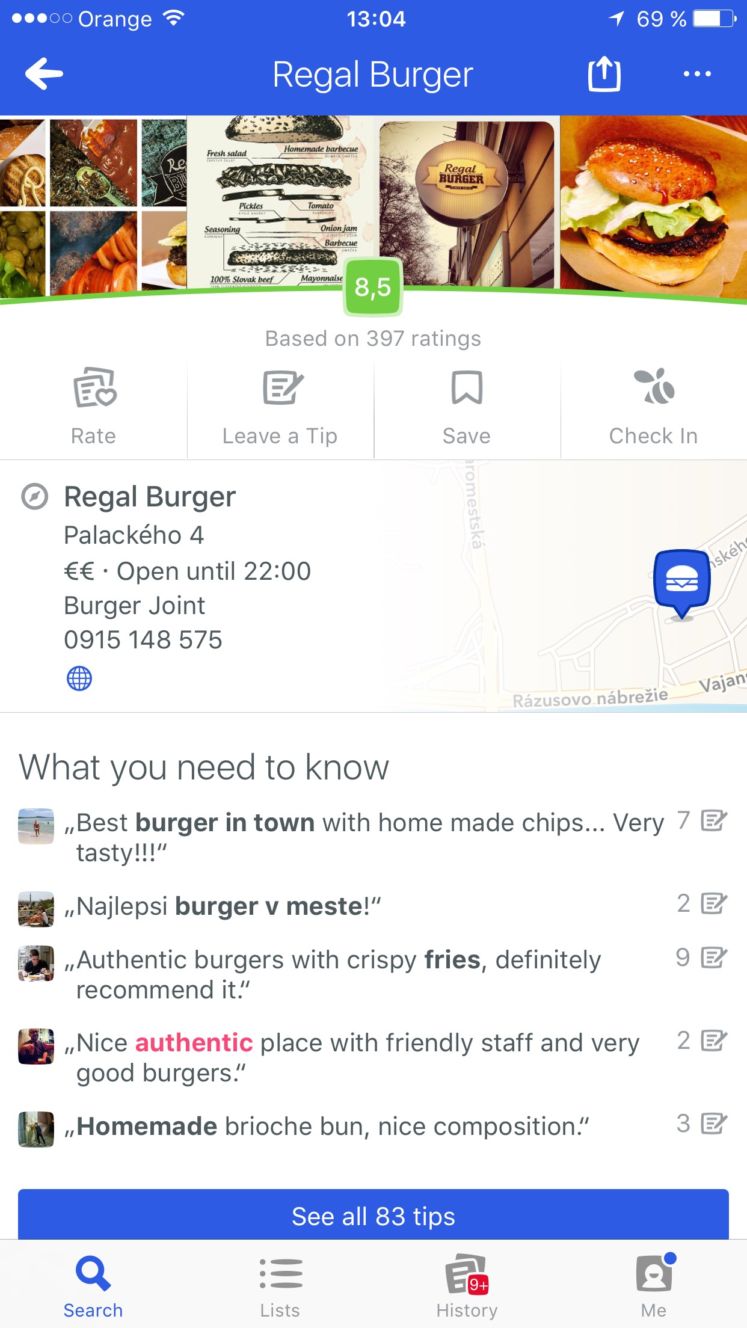Save Regal Burger to a list

click(x=467, y=408)
